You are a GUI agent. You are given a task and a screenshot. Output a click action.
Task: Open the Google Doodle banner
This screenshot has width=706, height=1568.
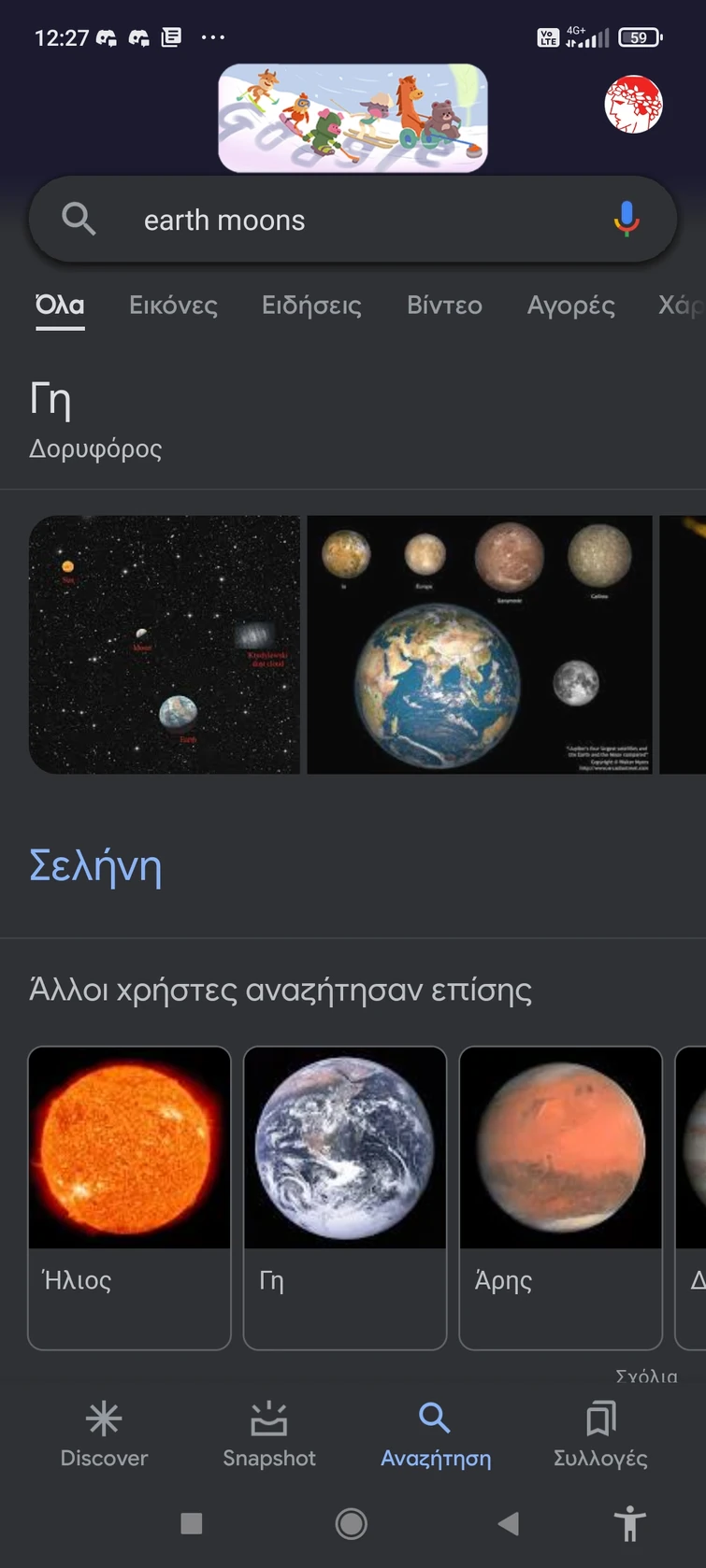click(x=353, y=119)
